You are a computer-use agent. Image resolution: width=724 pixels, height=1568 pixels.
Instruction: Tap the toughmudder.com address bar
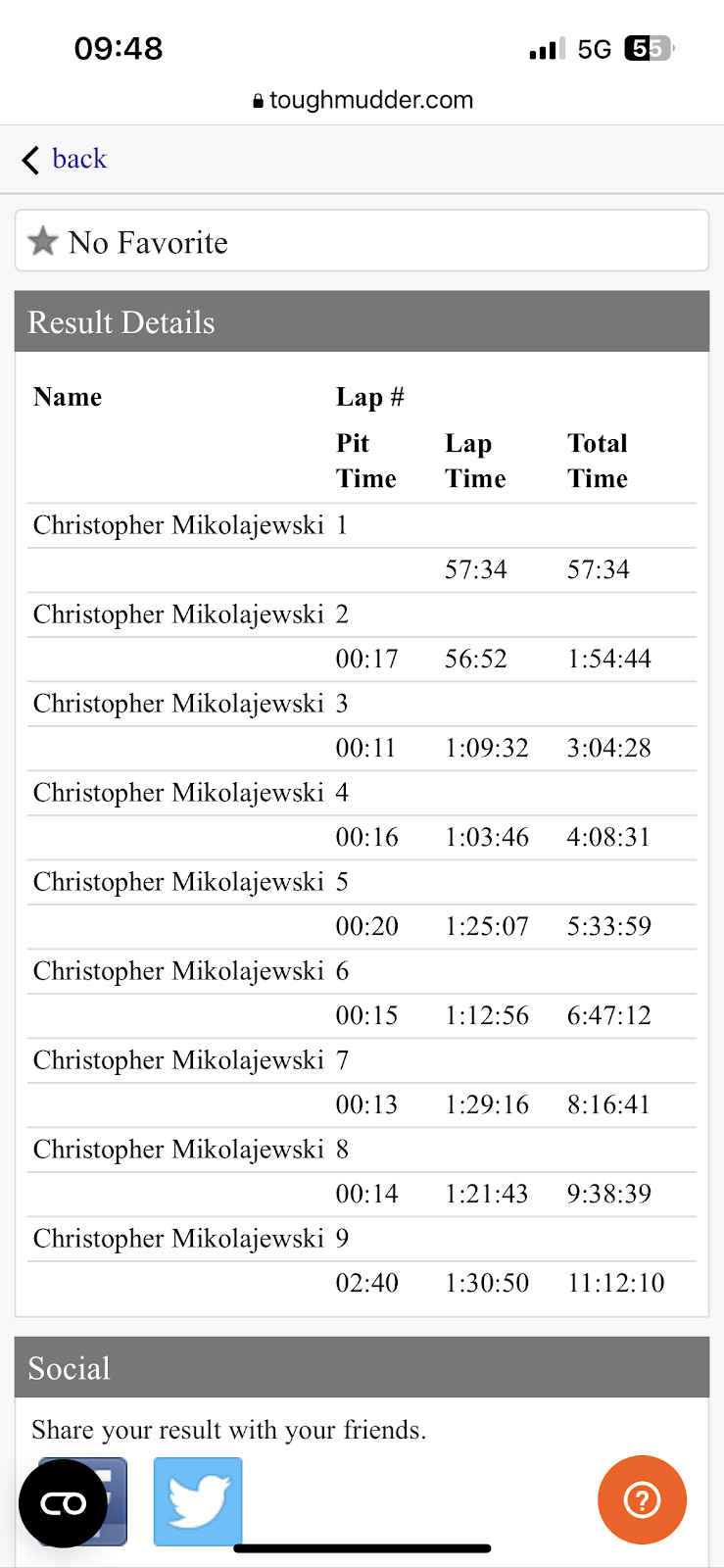tap(362, 100)
